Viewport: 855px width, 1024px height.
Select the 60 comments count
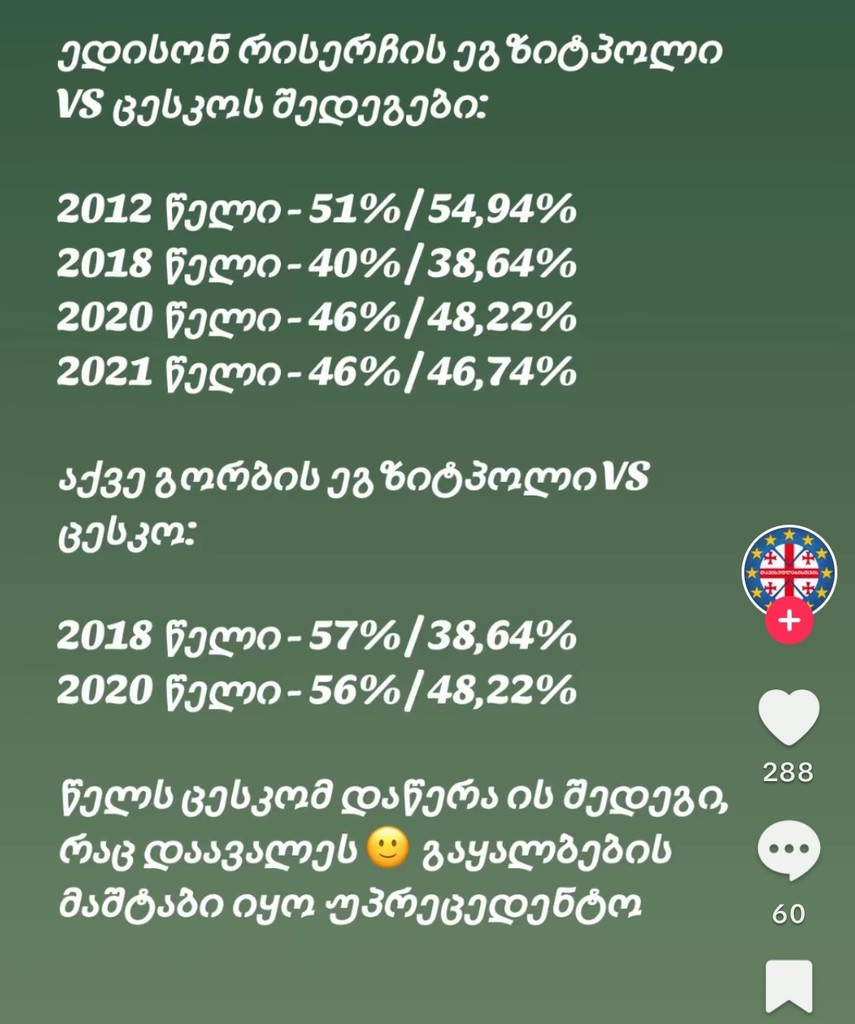tap(789, 911)
